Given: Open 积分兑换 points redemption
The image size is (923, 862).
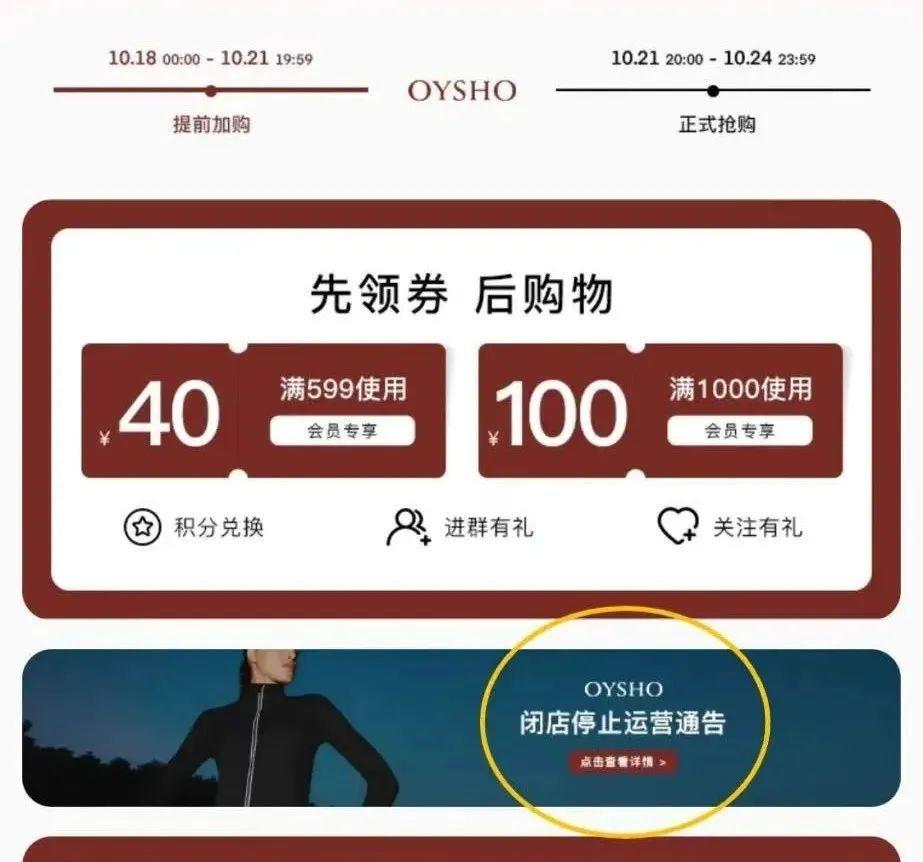Looking at the screenshot, I should click(193, 527).
